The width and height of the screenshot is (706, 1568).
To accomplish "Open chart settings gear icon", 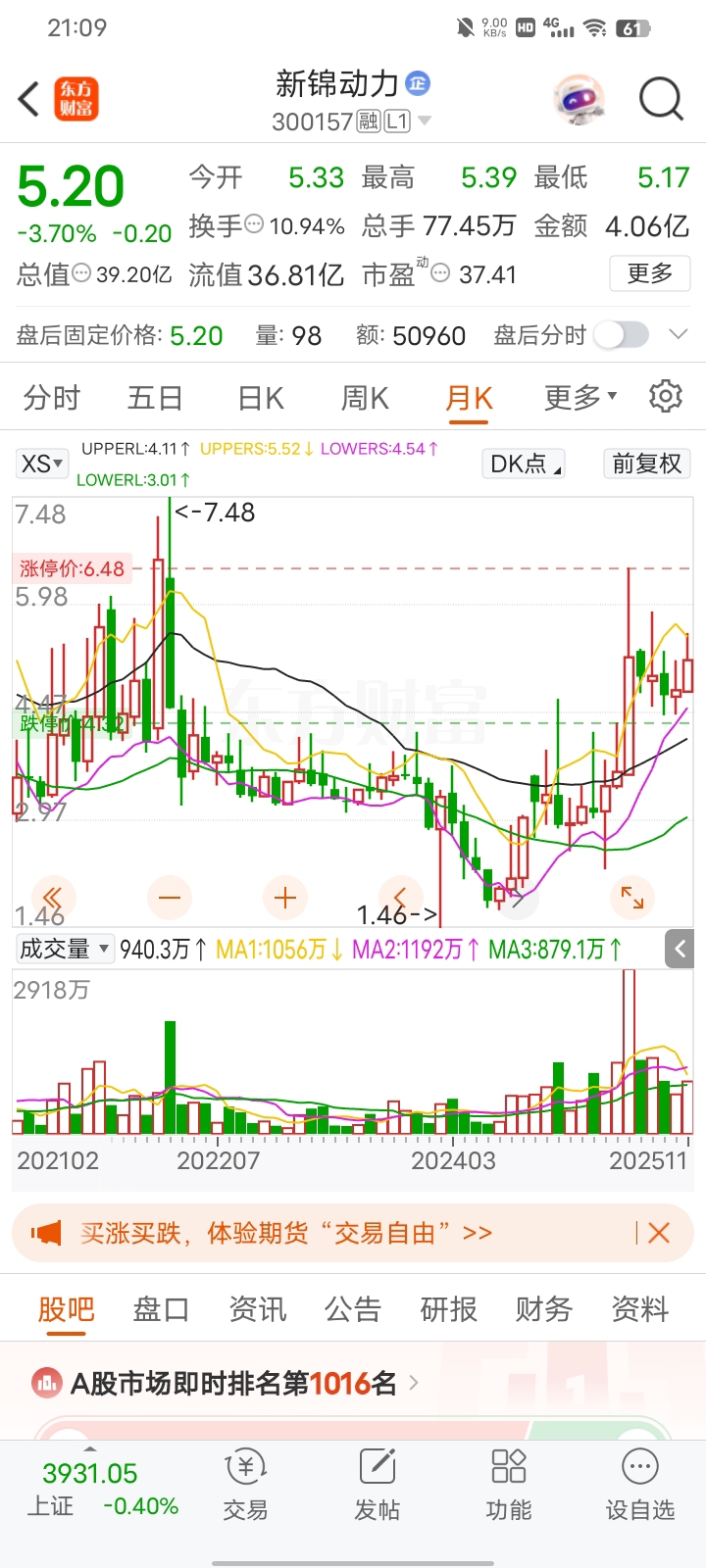I will pyautogui.click(x=666, y=397).
